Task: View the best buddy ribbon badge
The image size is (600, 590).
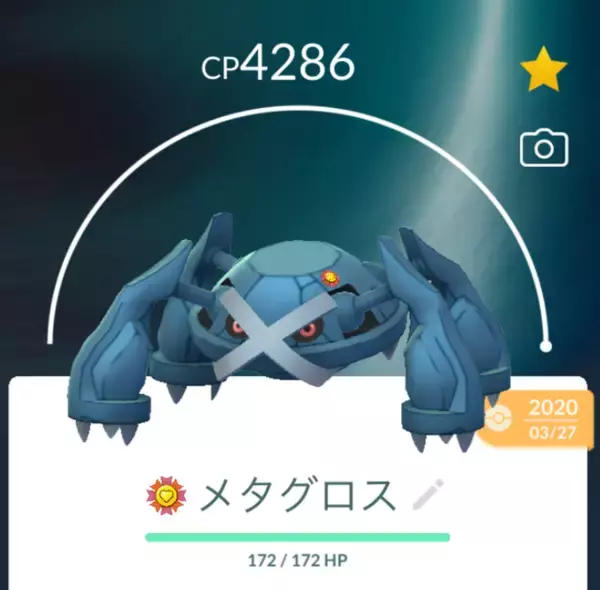Action: pos(164,494)
